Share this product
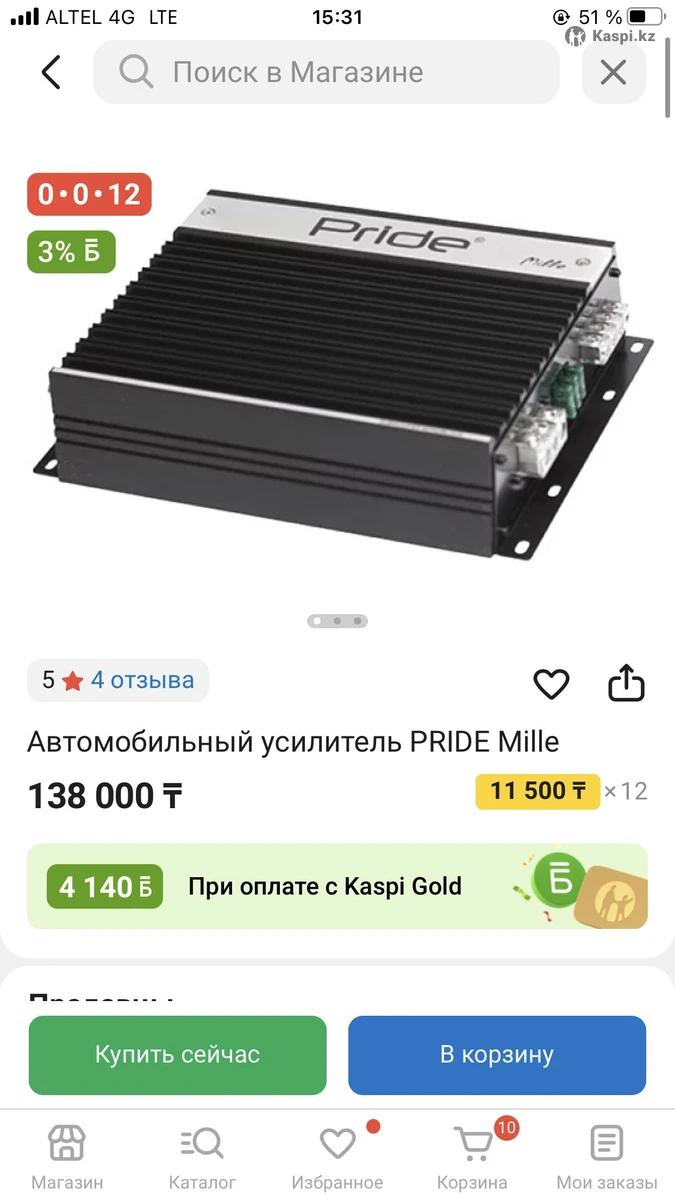Image resolution: width=675 pixels, height=1200 pixels. pyautogui.click(x=627, y=684)
